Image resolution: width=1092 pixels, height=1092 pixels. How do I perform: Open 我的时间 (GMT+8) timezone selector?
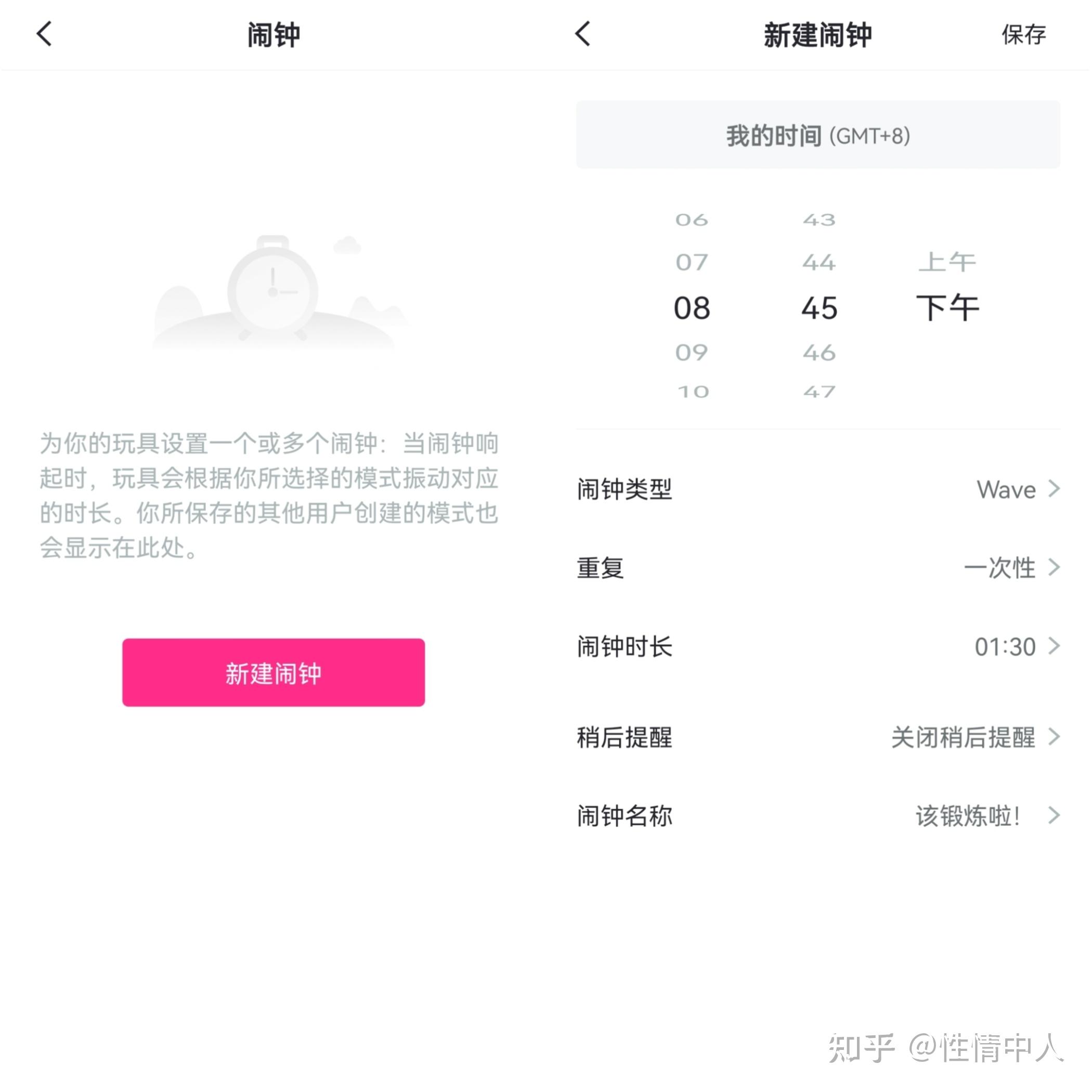[x=818, y=135]
